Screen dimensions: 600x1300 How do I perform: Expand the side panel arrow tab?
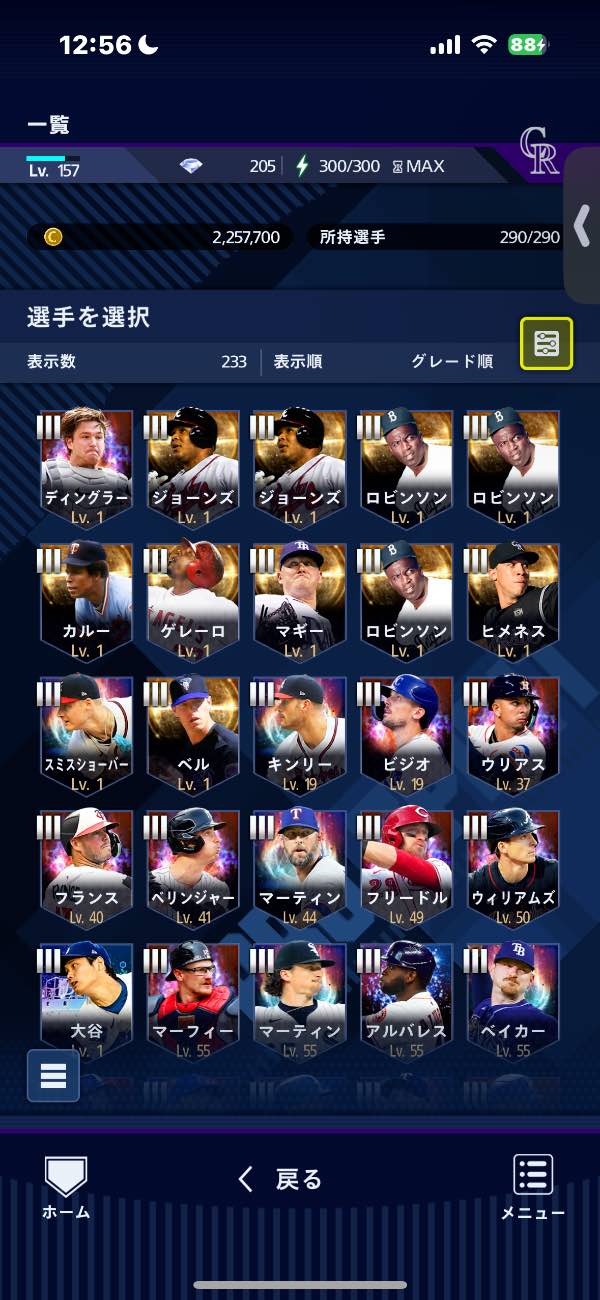[x=581, y=226]
